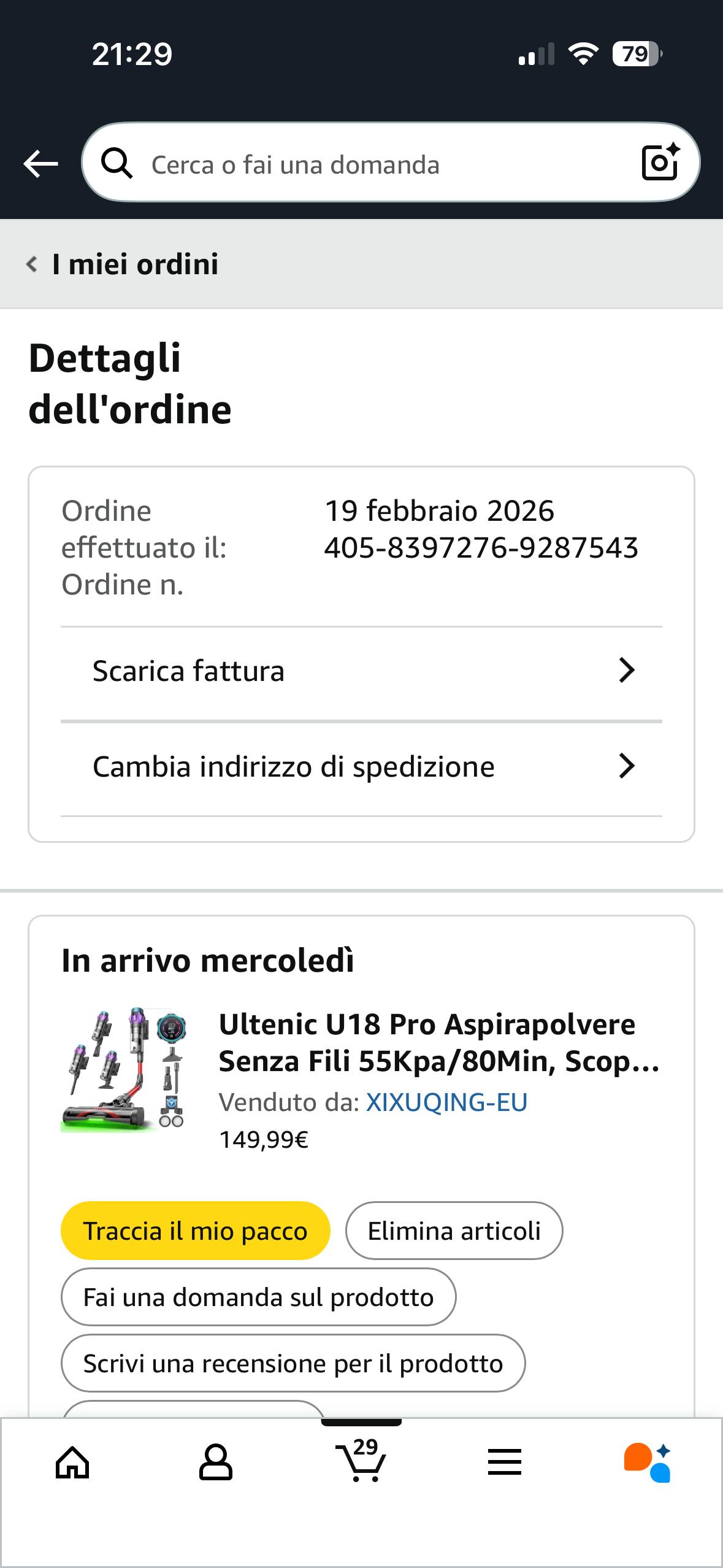Select Elimina articoli
This screenshot has height=1568, width=723.
454,1231
